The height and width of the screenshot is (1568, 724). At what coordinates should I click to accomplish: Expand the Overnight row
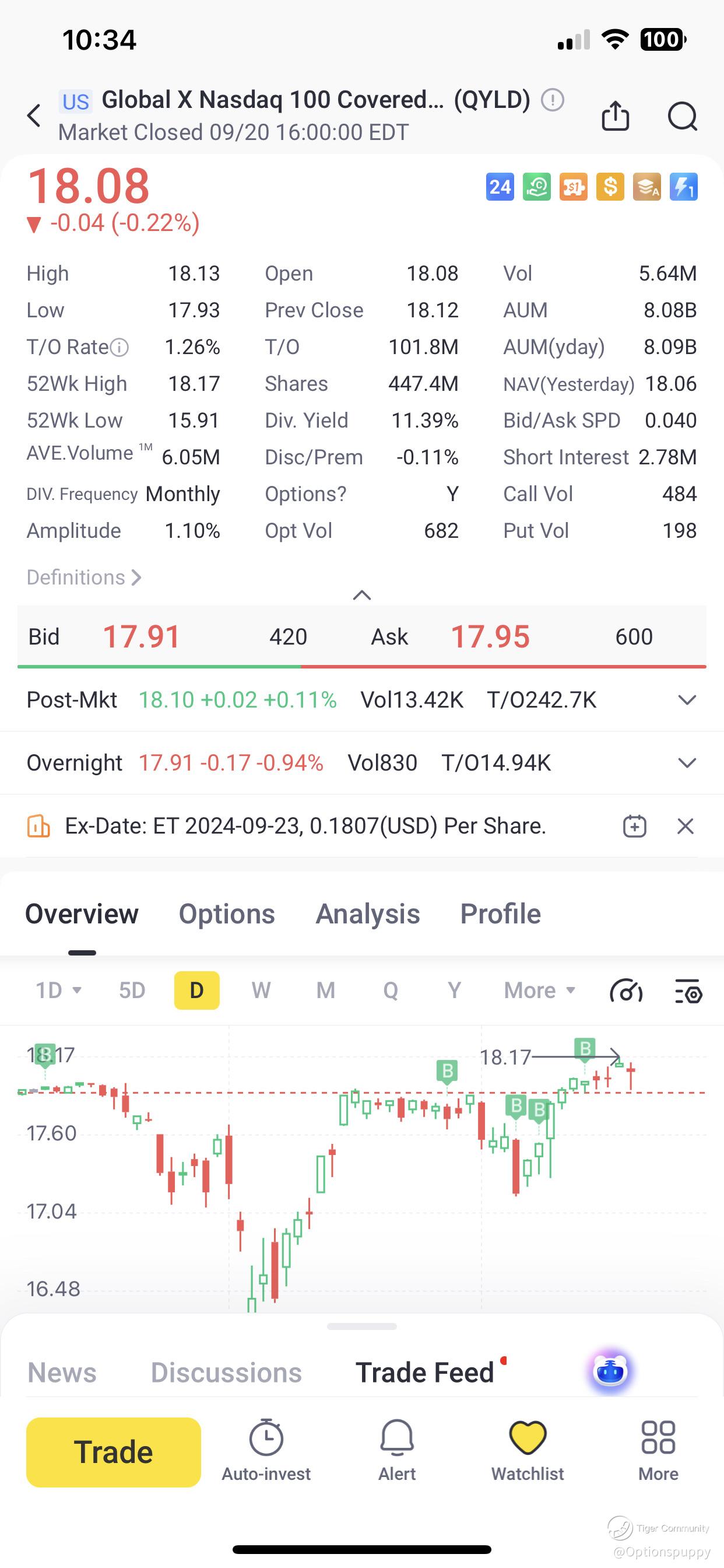click(x=687, y=762)
